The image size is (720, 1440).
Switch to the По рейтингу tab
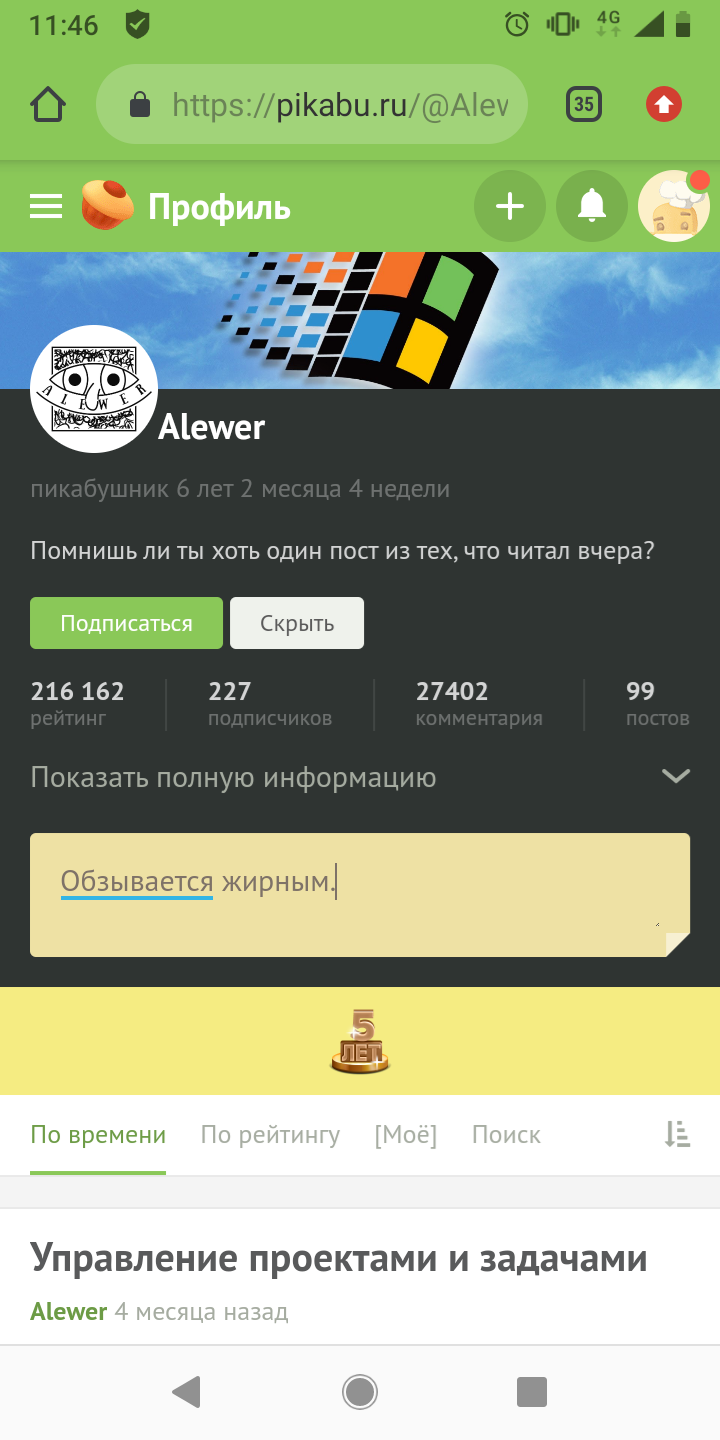pos(270,1135)
